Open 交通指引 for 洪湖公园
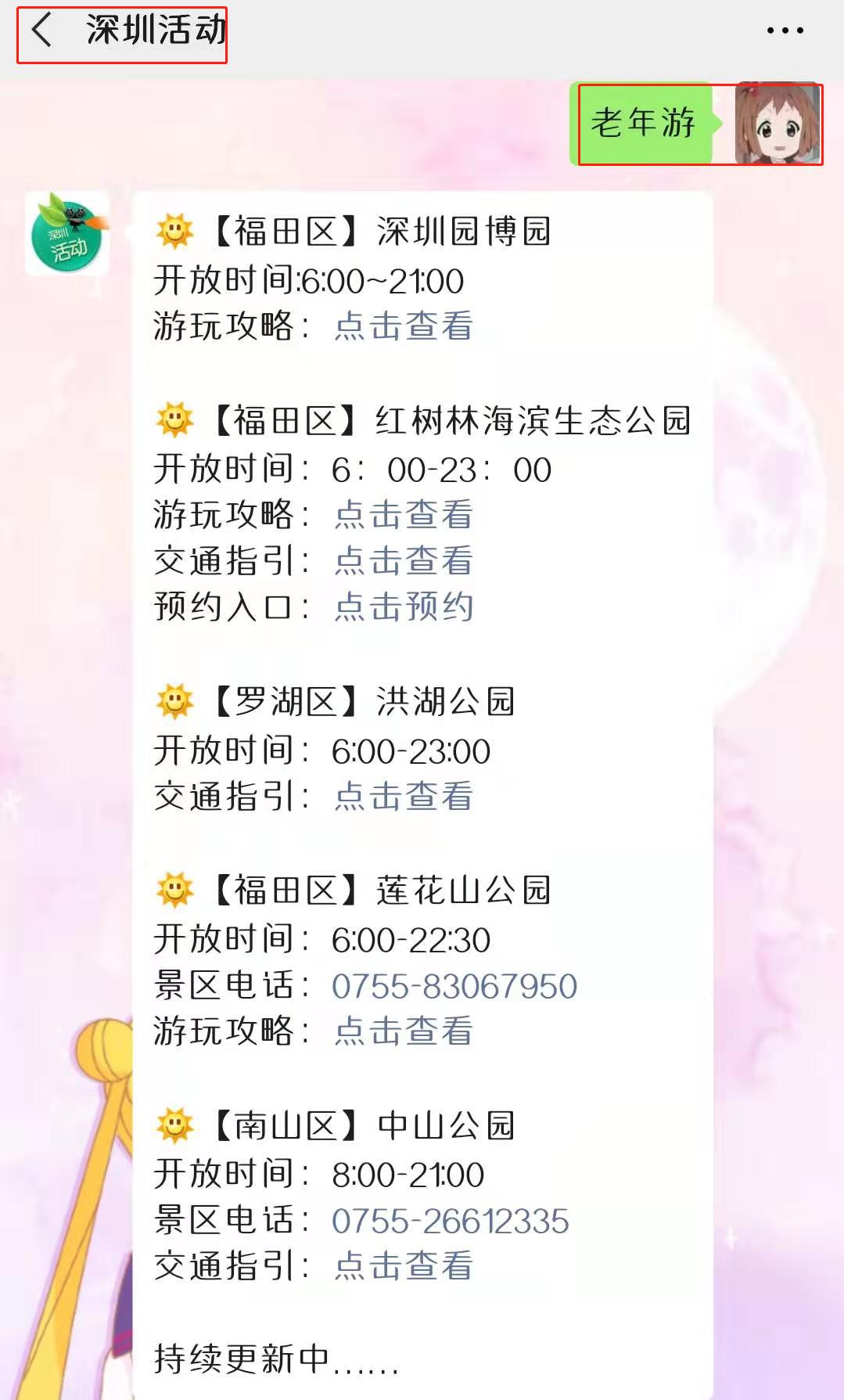The width and height of the screenshot is (844, 1400). (x=404, y=797)
